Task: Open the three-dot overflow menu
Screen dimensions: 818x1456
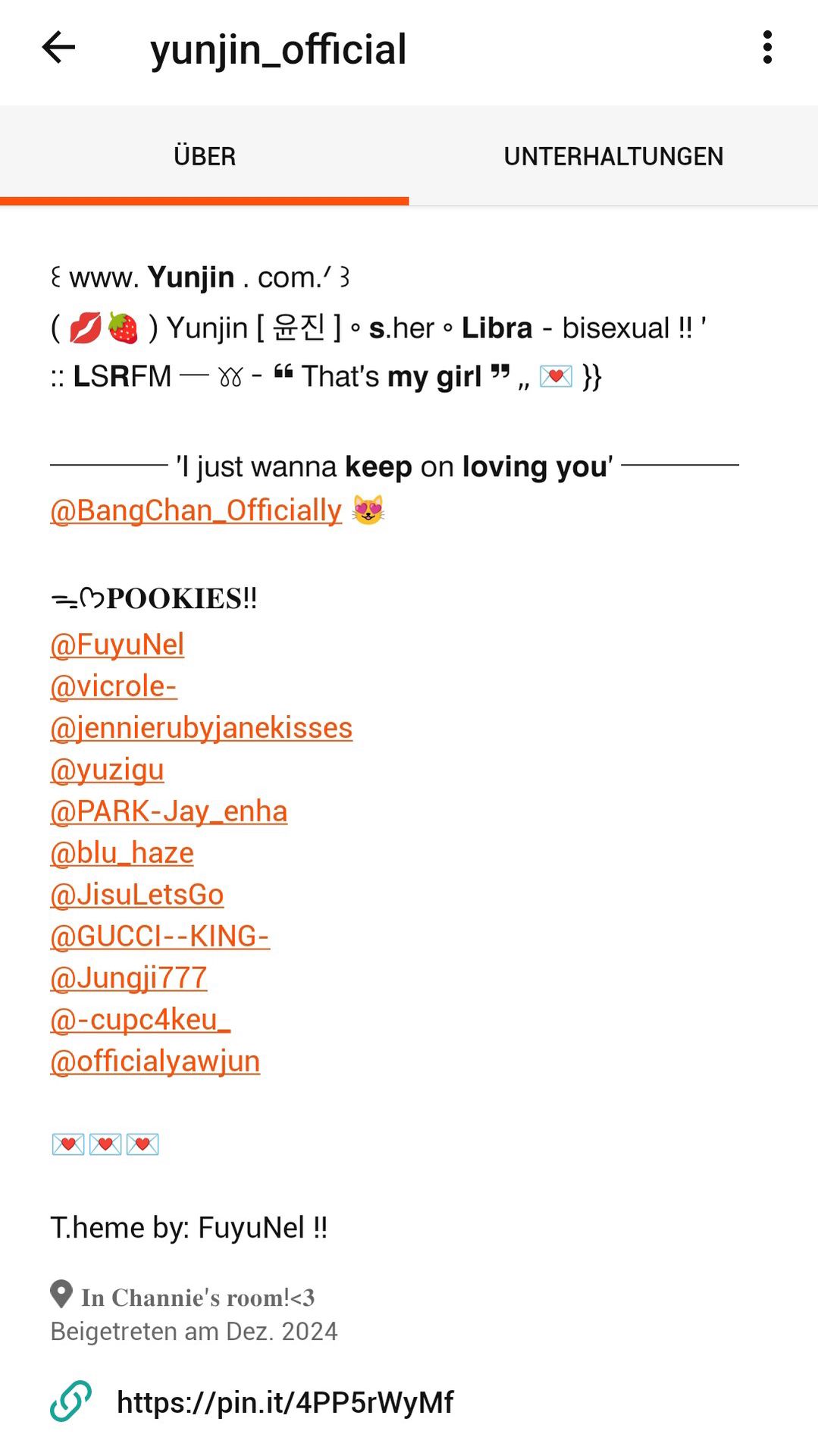Action: [x=767, y=48]
